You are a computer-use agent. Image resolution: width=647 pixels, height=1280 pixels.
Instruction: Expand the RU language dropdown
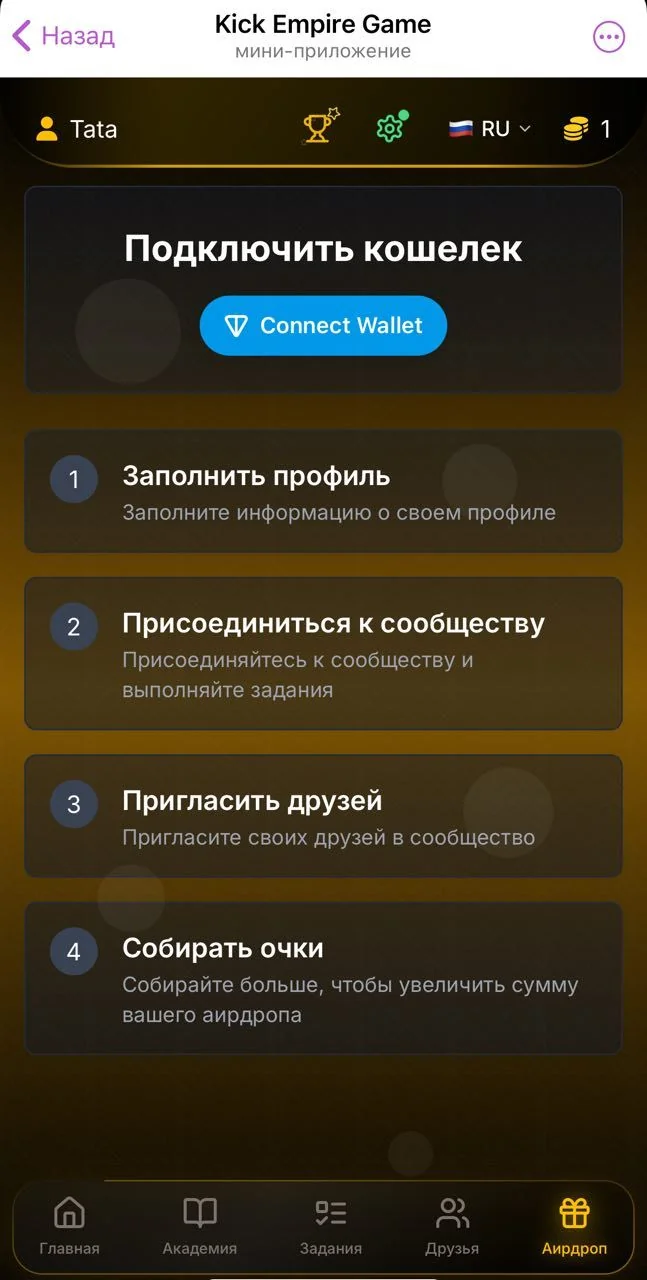coord(490,129)
